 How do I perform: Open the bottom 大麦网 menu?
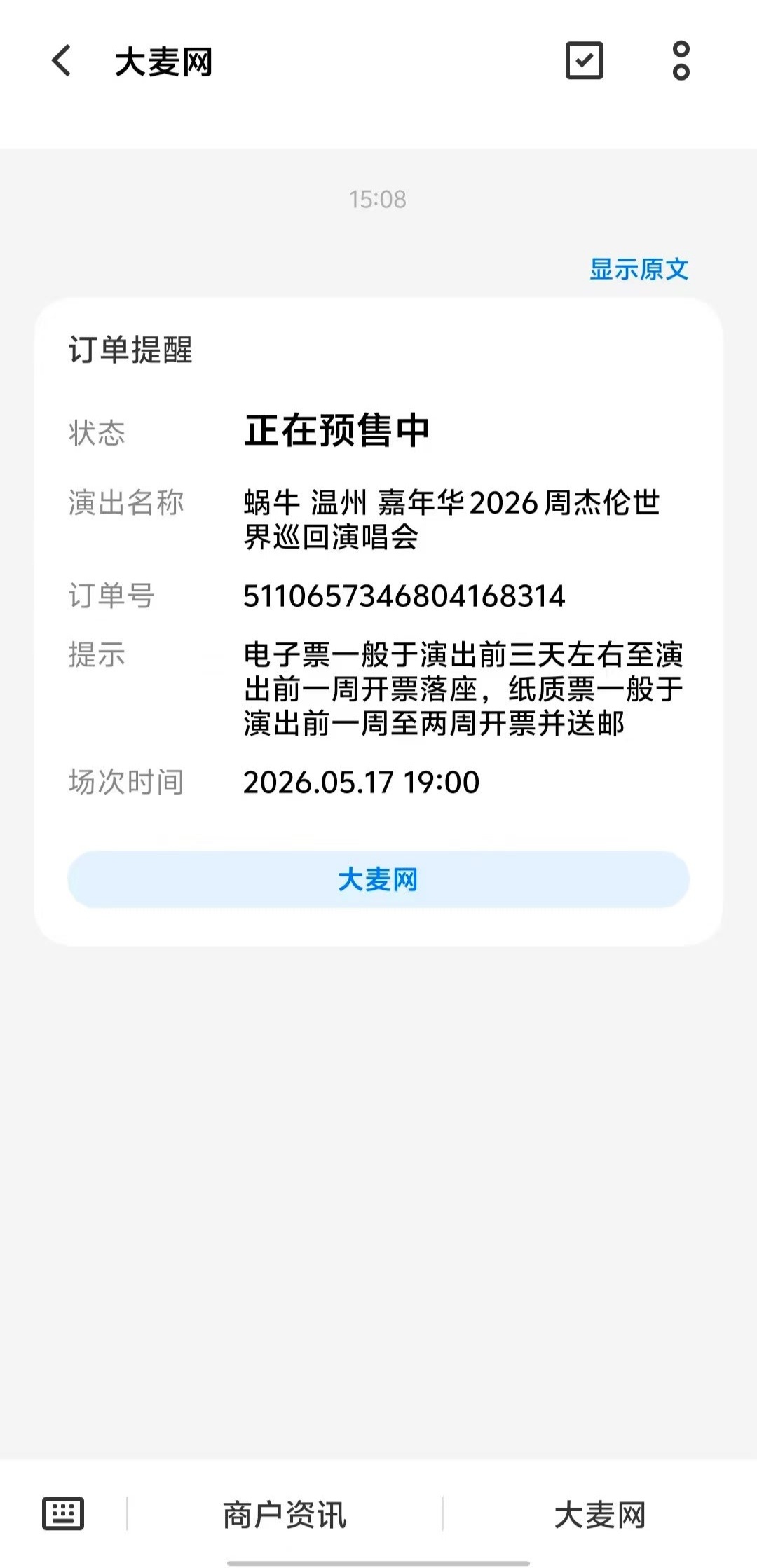[600, 1515]
